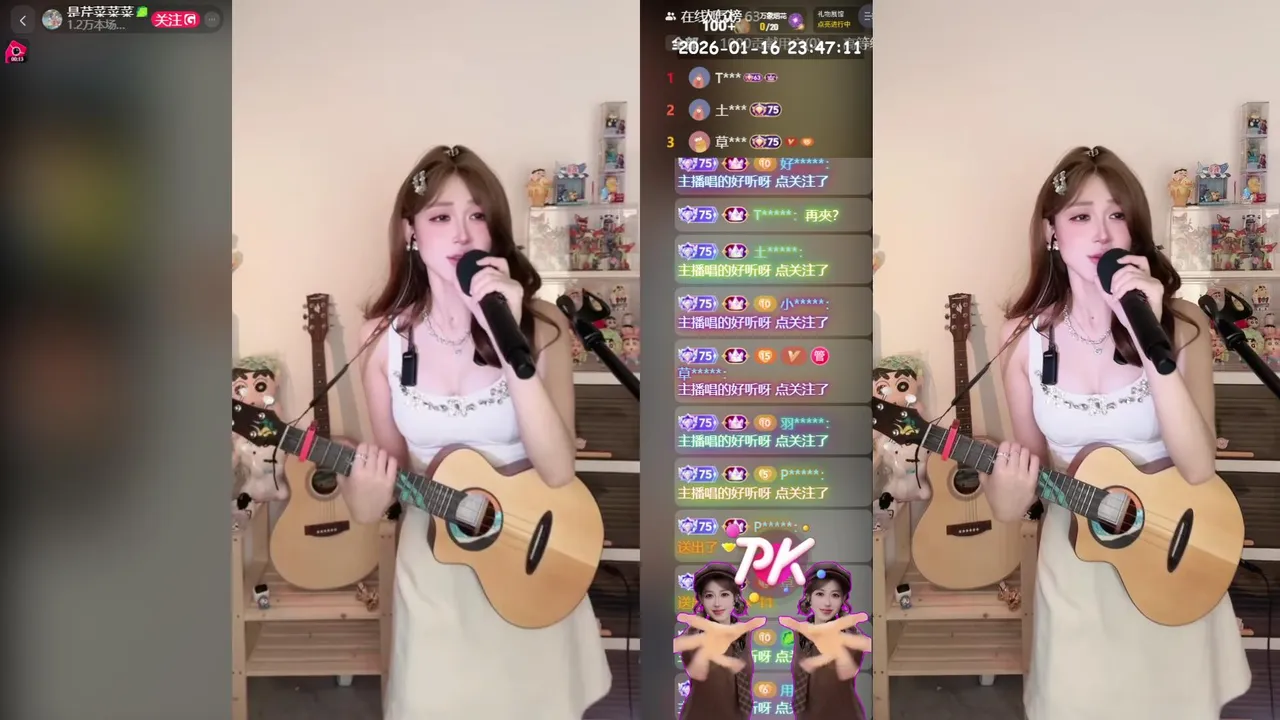Open the more options ellipsis
Screen dimensions: 1280x720
pos(211,20)
